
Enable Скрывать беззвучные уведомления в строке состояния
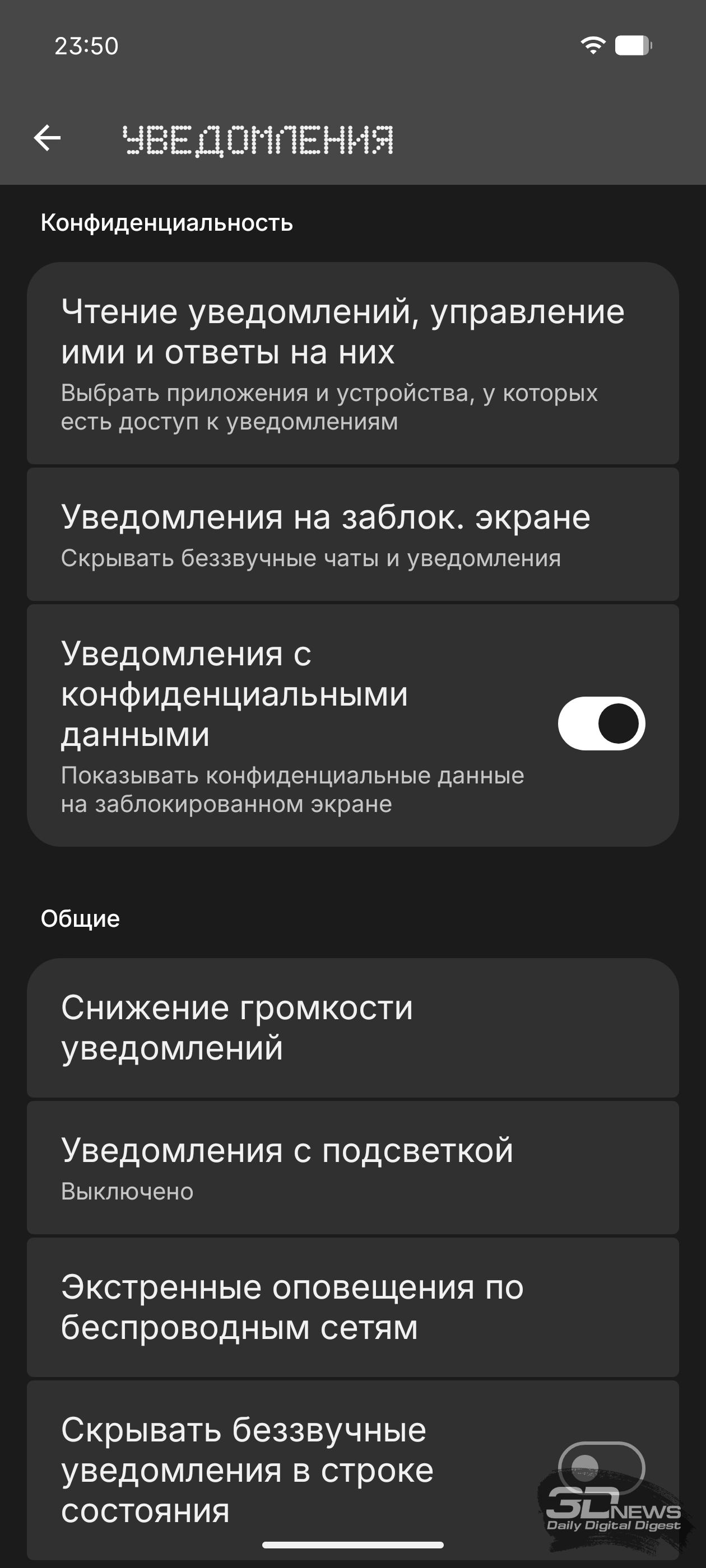[x=601, y=1467]
